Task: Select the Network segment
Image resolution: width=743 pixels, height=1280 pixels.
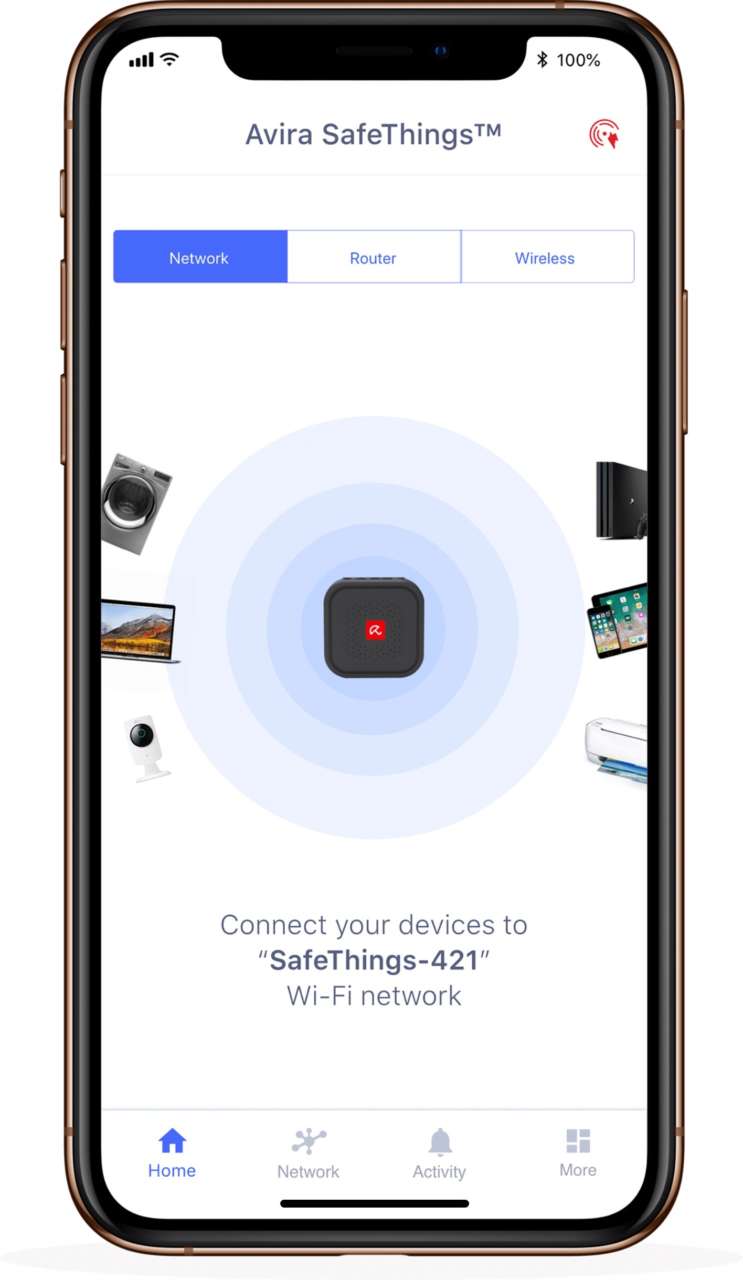Action: pyautogui.click(x=200, y=258)
